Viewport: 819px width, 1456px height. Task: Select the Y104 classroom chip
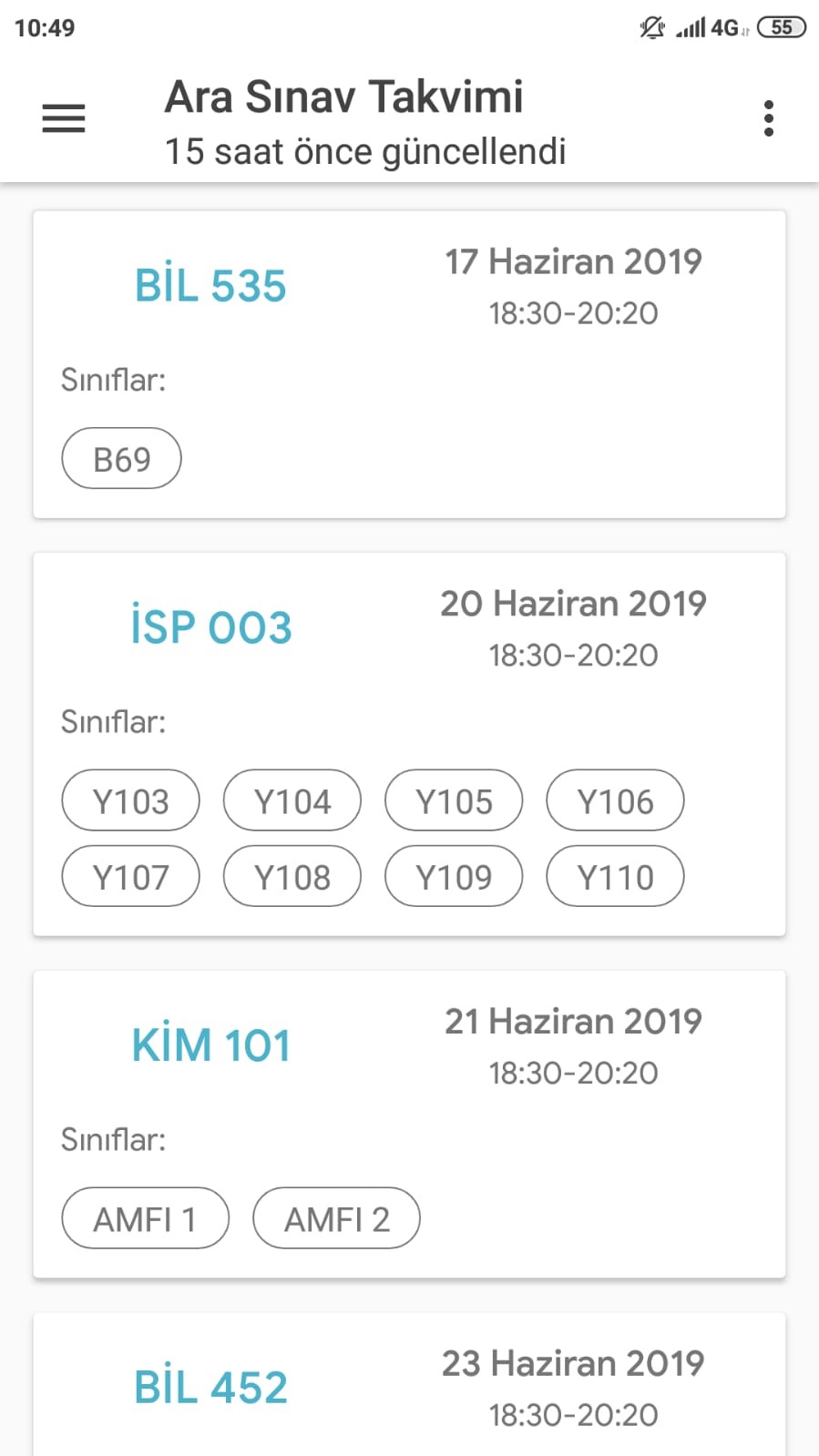pyautogui.click(x=292, y=801)
